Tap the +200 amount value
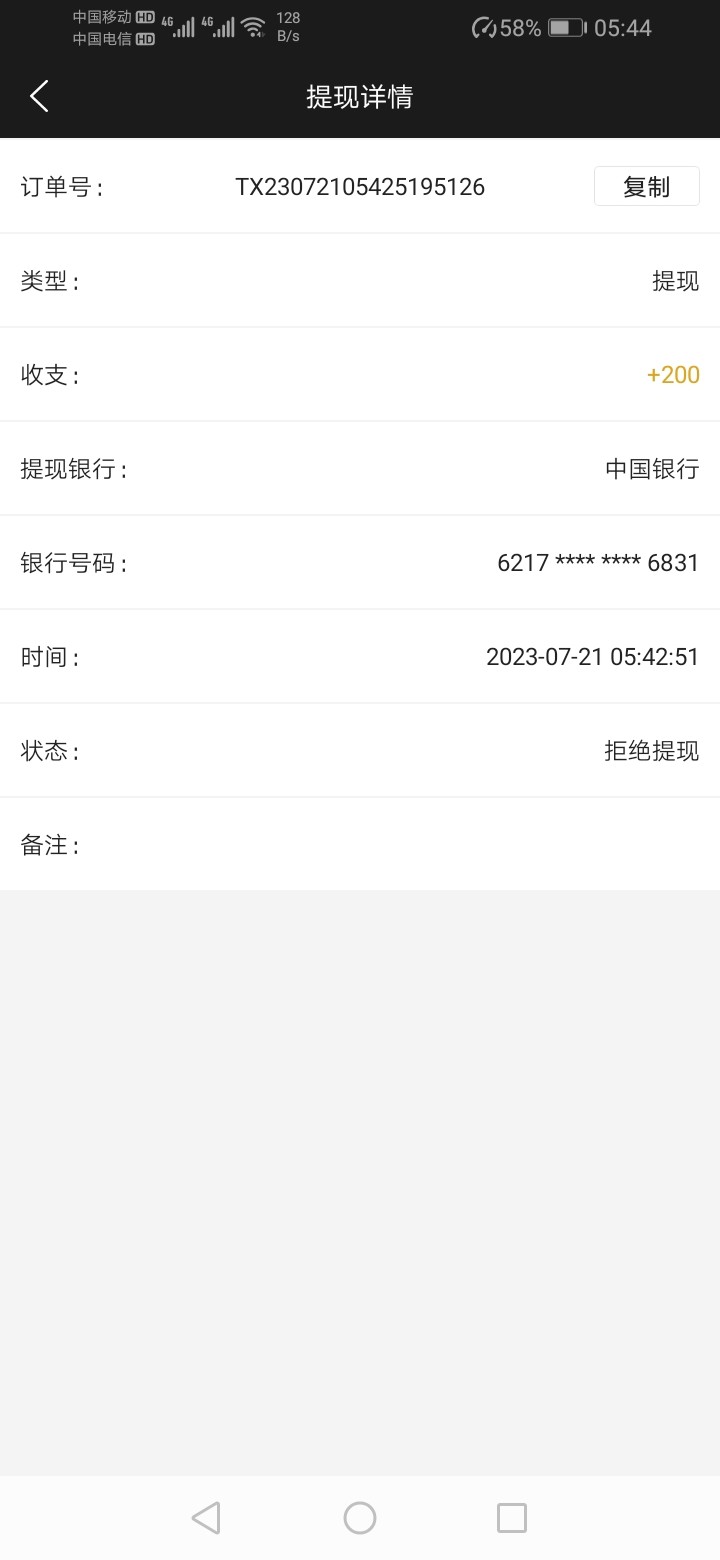Image resolution: width=720 pixels, height=1560 pixels. [x=674, y=375]
